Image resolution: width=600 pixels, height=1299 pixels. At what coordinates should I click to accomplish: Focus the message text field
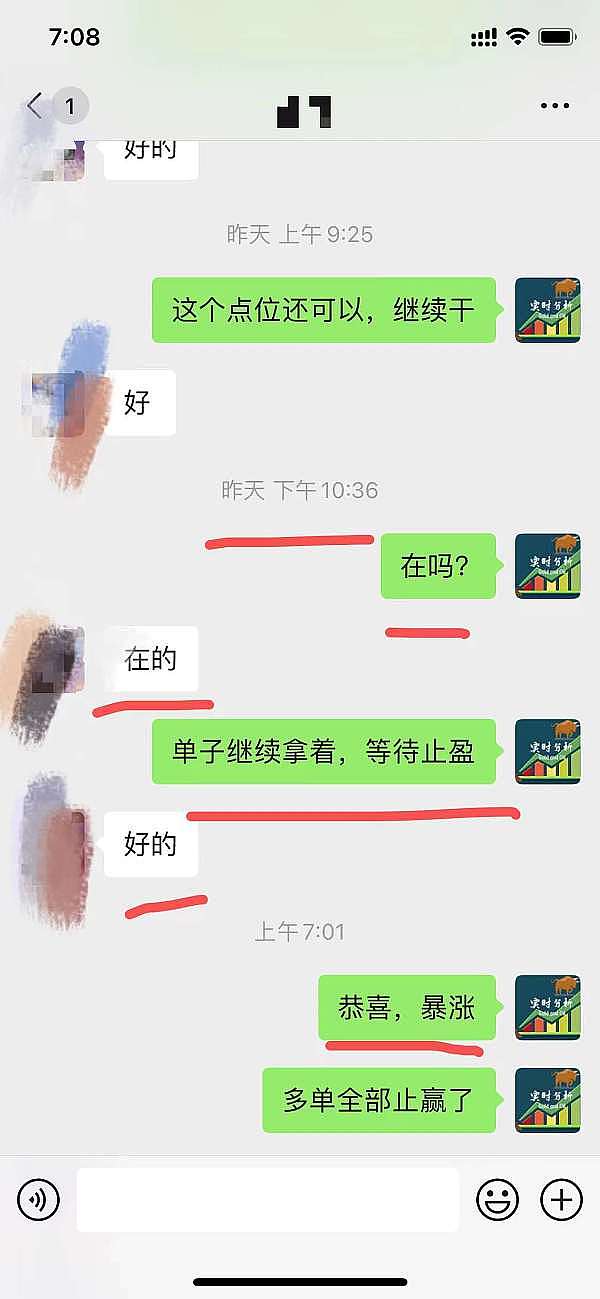tap(268, 1199)
